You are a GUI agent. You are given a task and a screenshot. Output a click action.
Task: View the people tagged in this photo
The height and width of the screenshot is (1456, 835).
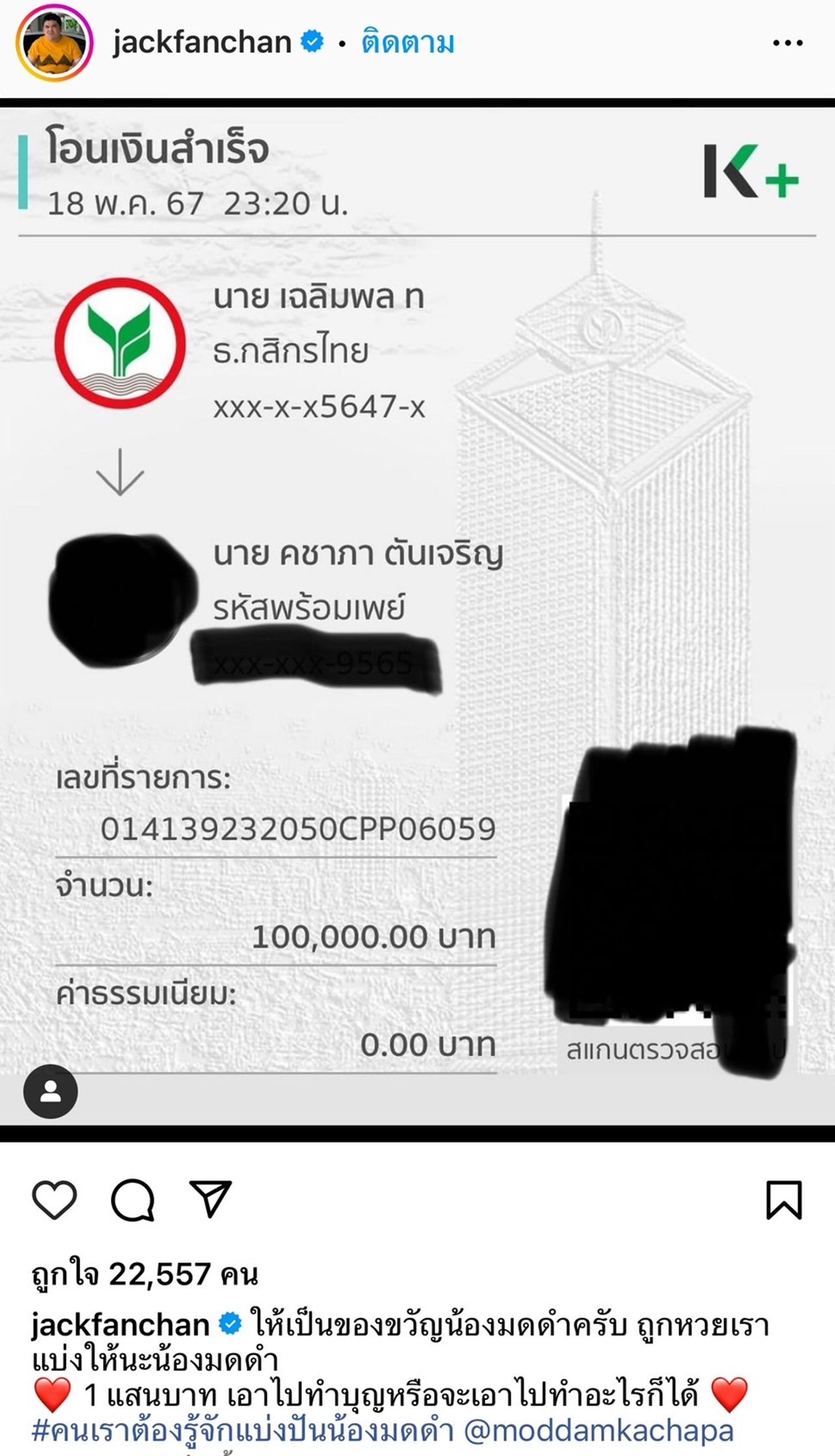tap(50, 1092)
